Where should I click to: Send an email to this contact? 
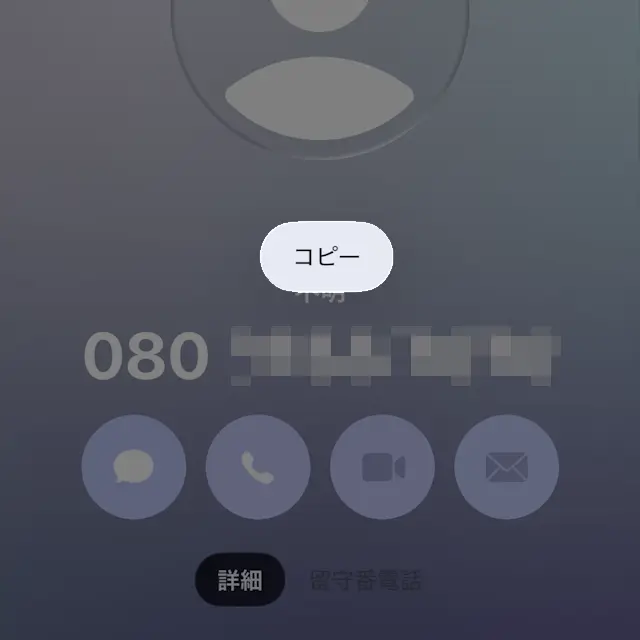click(506, 467)
